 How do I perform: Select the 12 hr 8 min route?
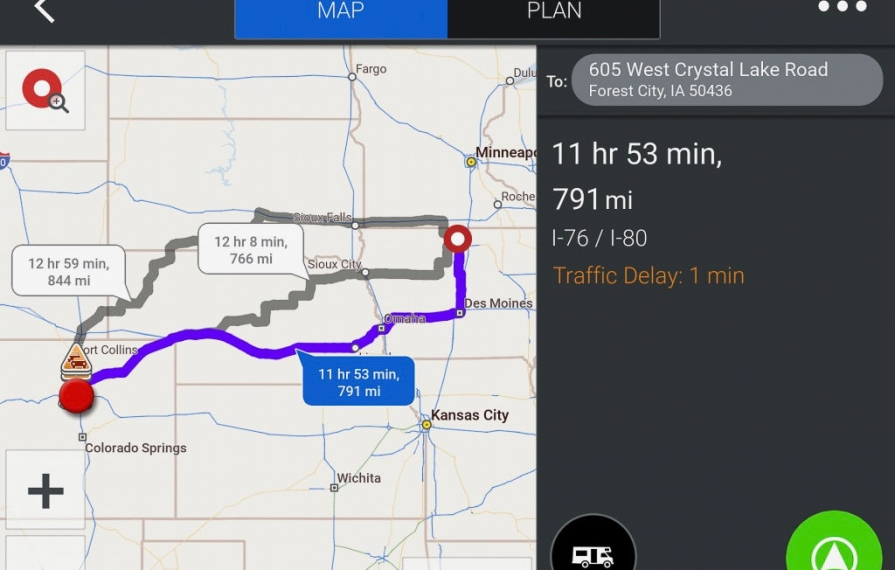[250, 250]
